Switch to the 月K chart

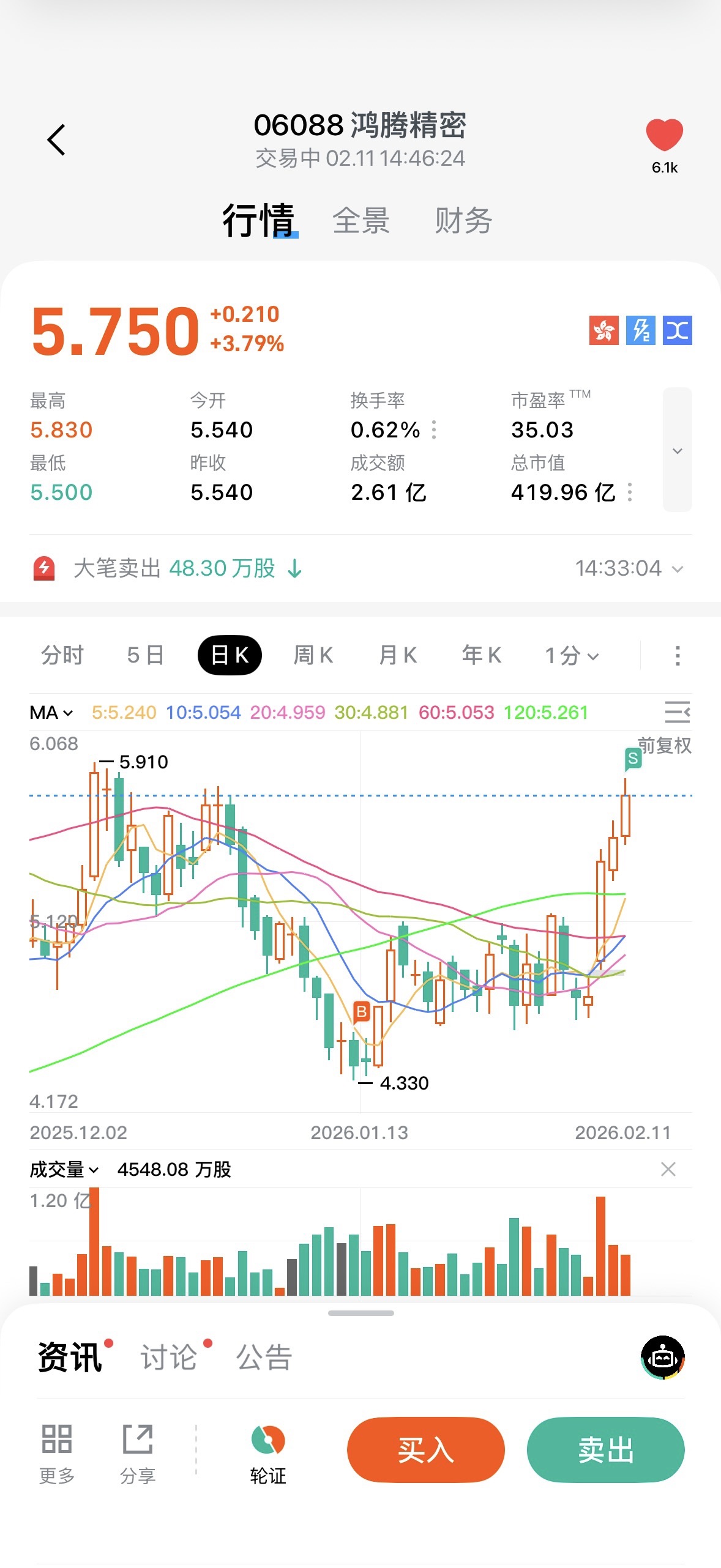397,655
